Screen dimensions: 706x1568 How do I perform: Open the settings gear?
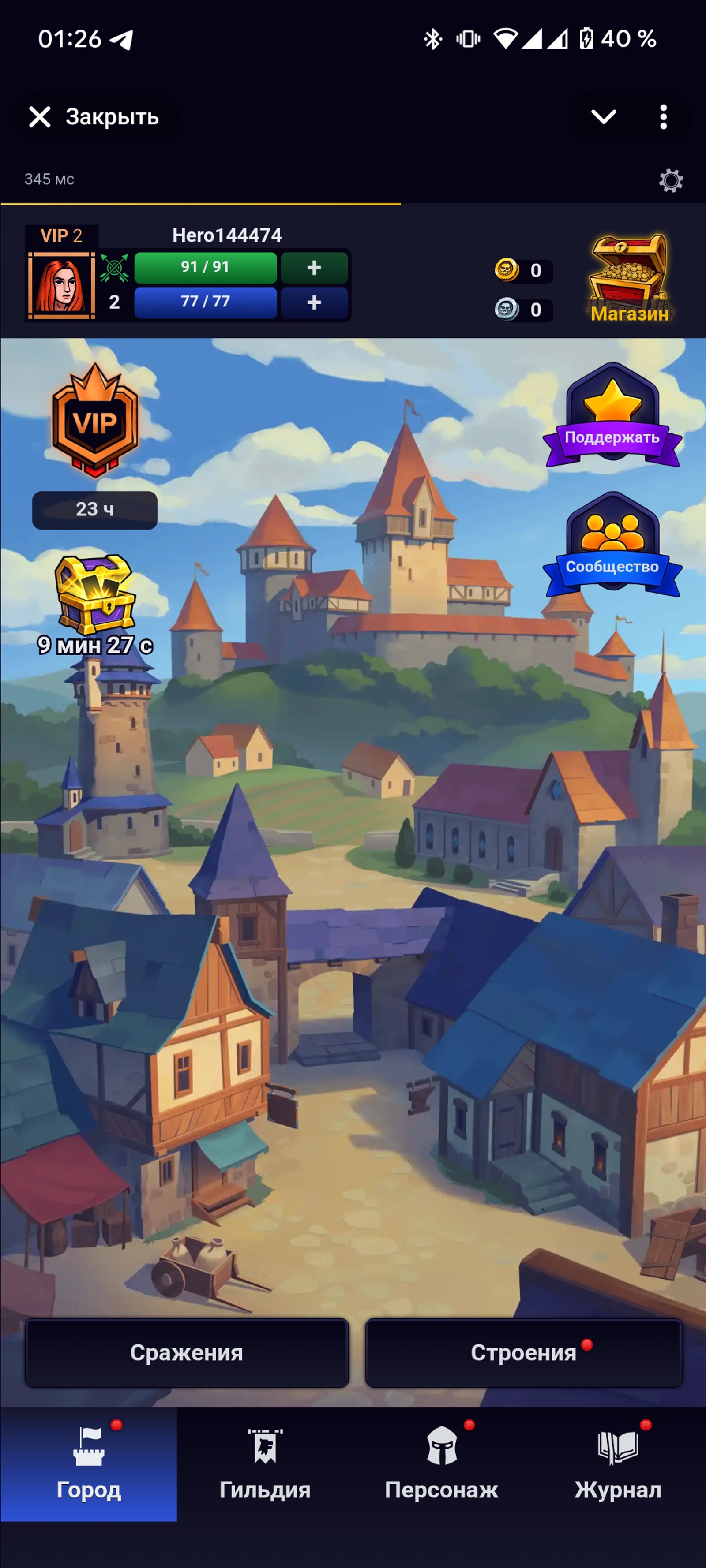(671, 181)
